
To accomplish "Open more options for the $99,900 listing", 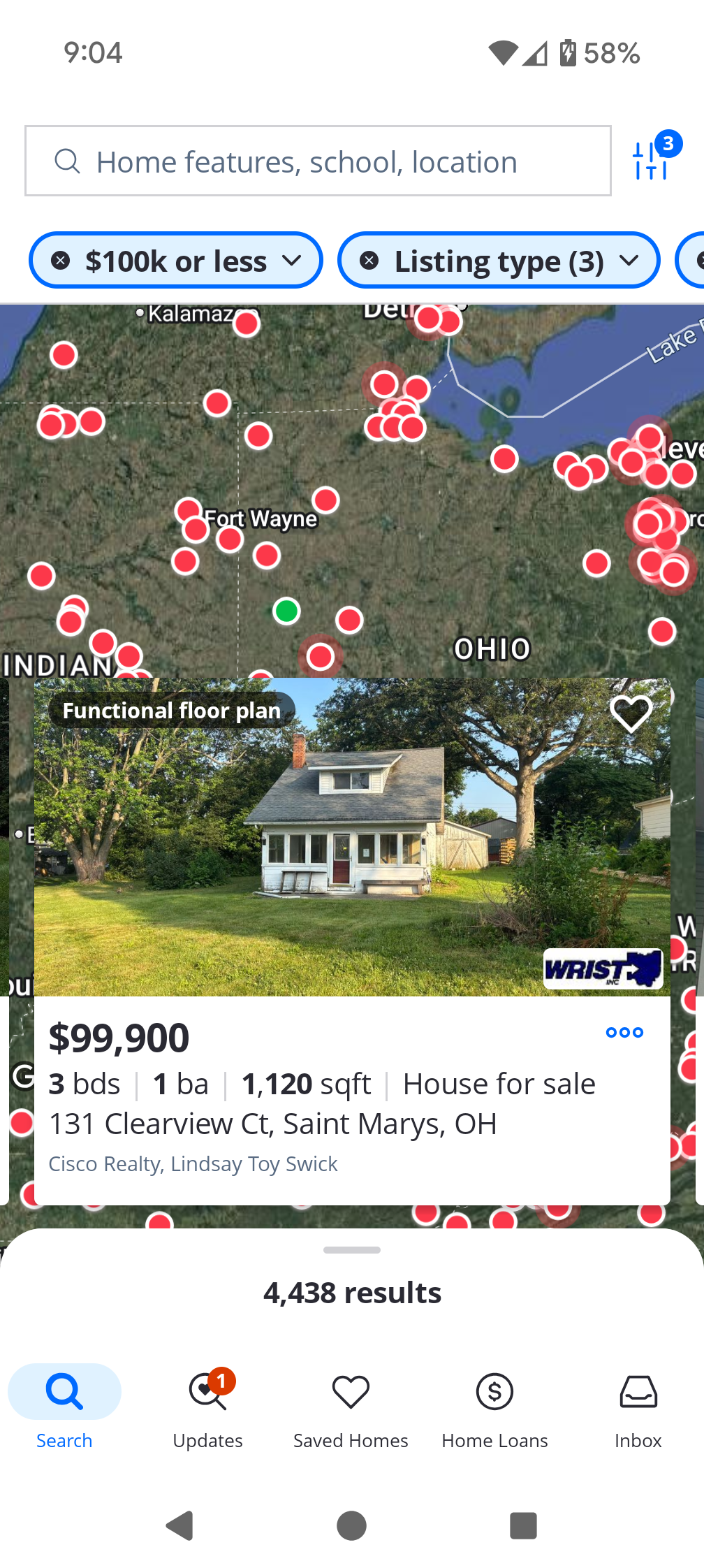I will click(x=624, y=1033).
